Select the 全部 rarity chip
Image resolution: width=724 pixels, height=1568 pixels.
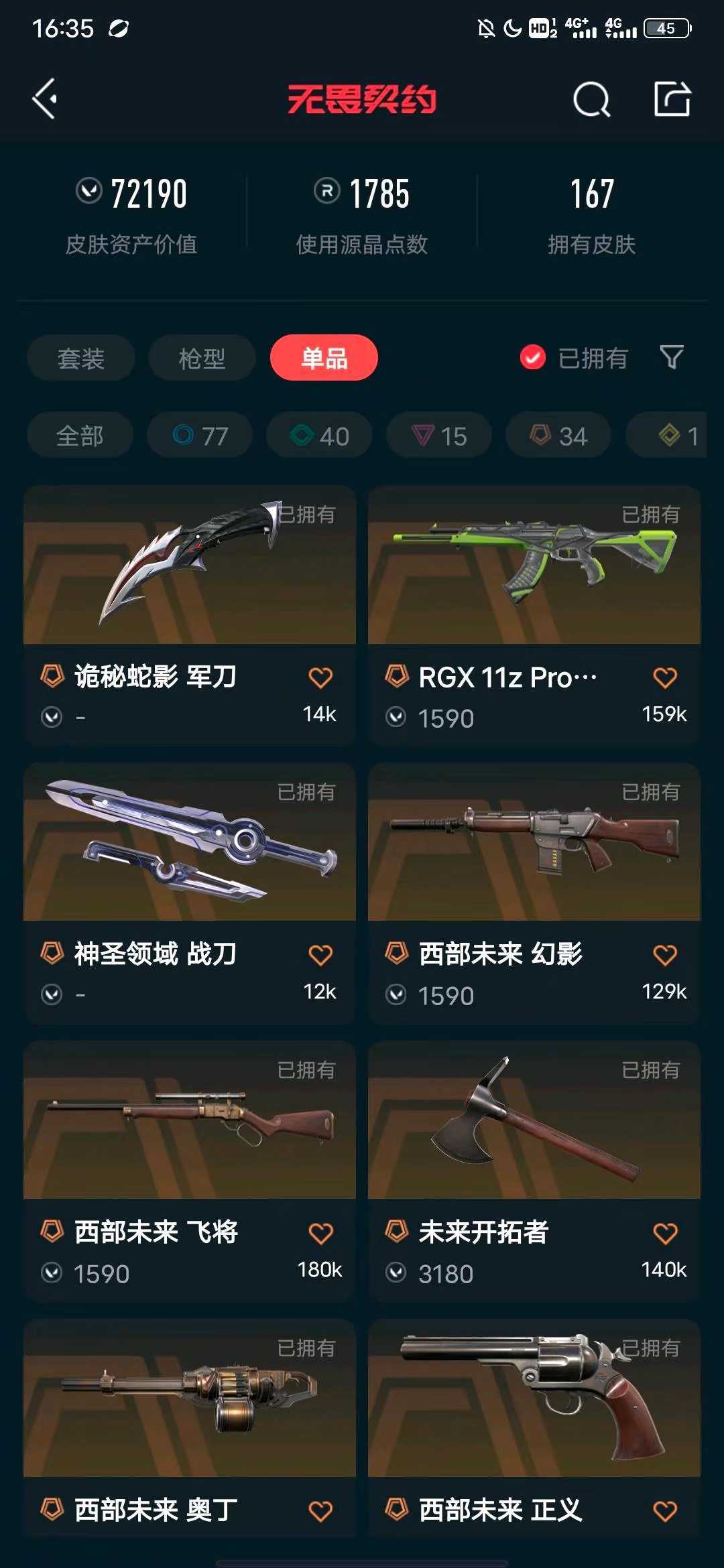(80, 436)
